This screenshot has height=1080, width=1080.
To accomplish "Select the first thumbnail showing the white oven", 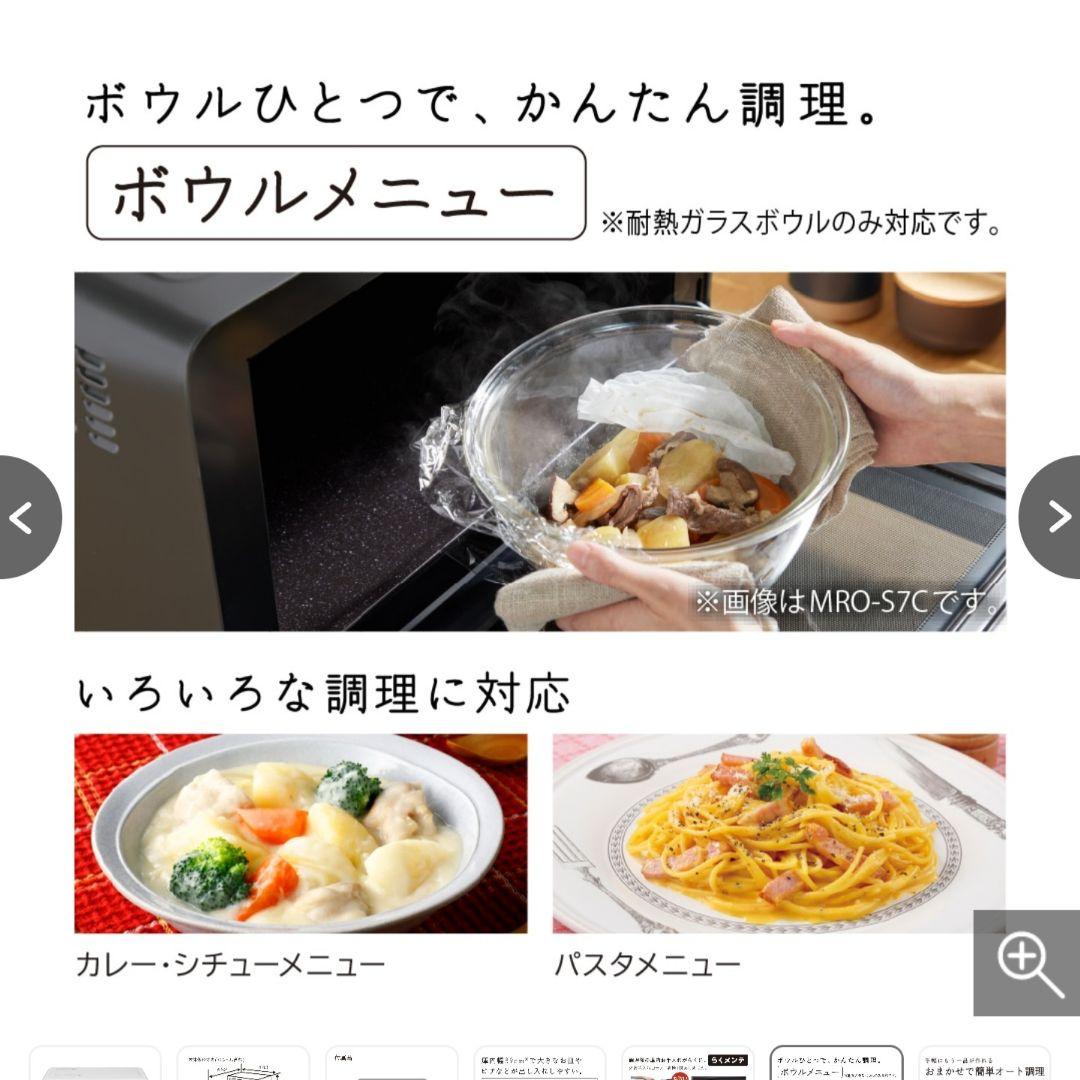I will 95,1064.
